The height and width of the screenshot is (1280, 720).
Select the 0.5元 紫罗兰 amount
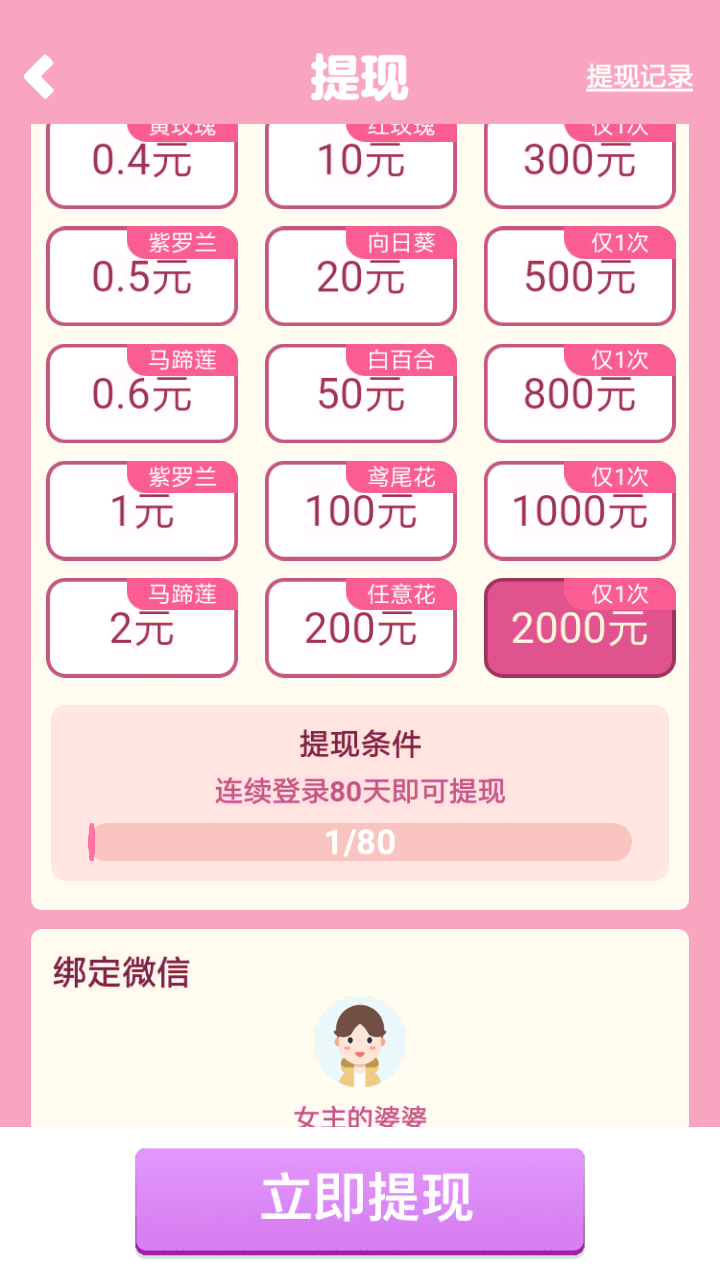(142, 277)
